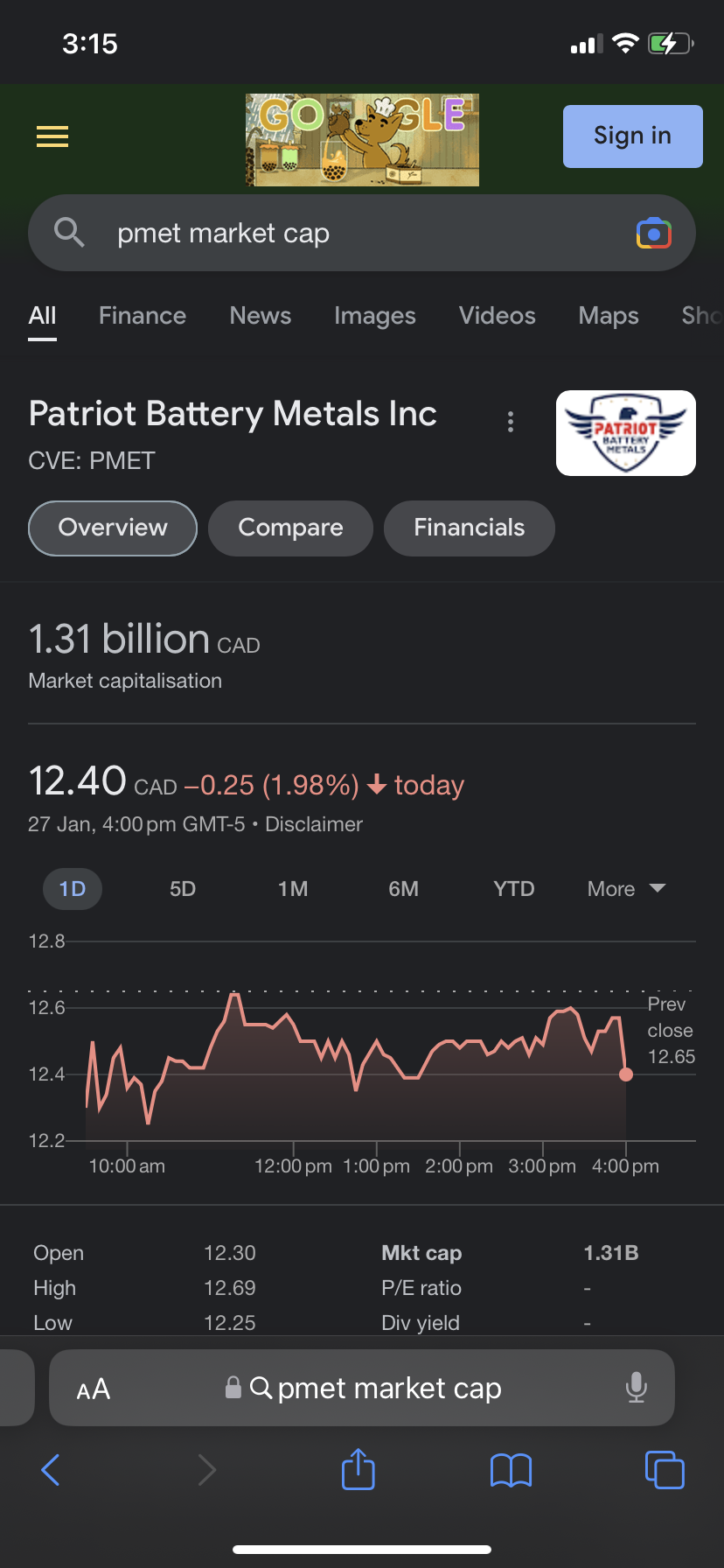
Task: Open the hamburger menu
Action: pos(52,136)
